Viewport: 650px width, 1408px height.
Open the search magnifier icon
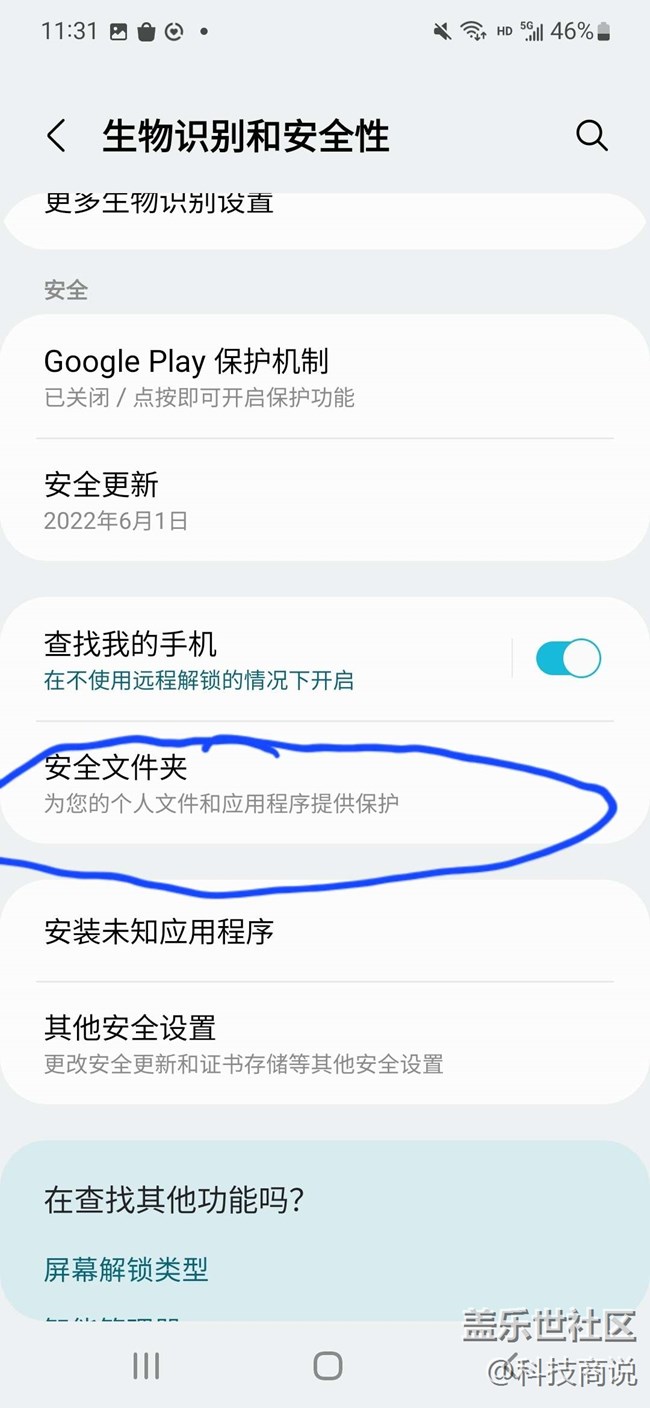[591, 136]
